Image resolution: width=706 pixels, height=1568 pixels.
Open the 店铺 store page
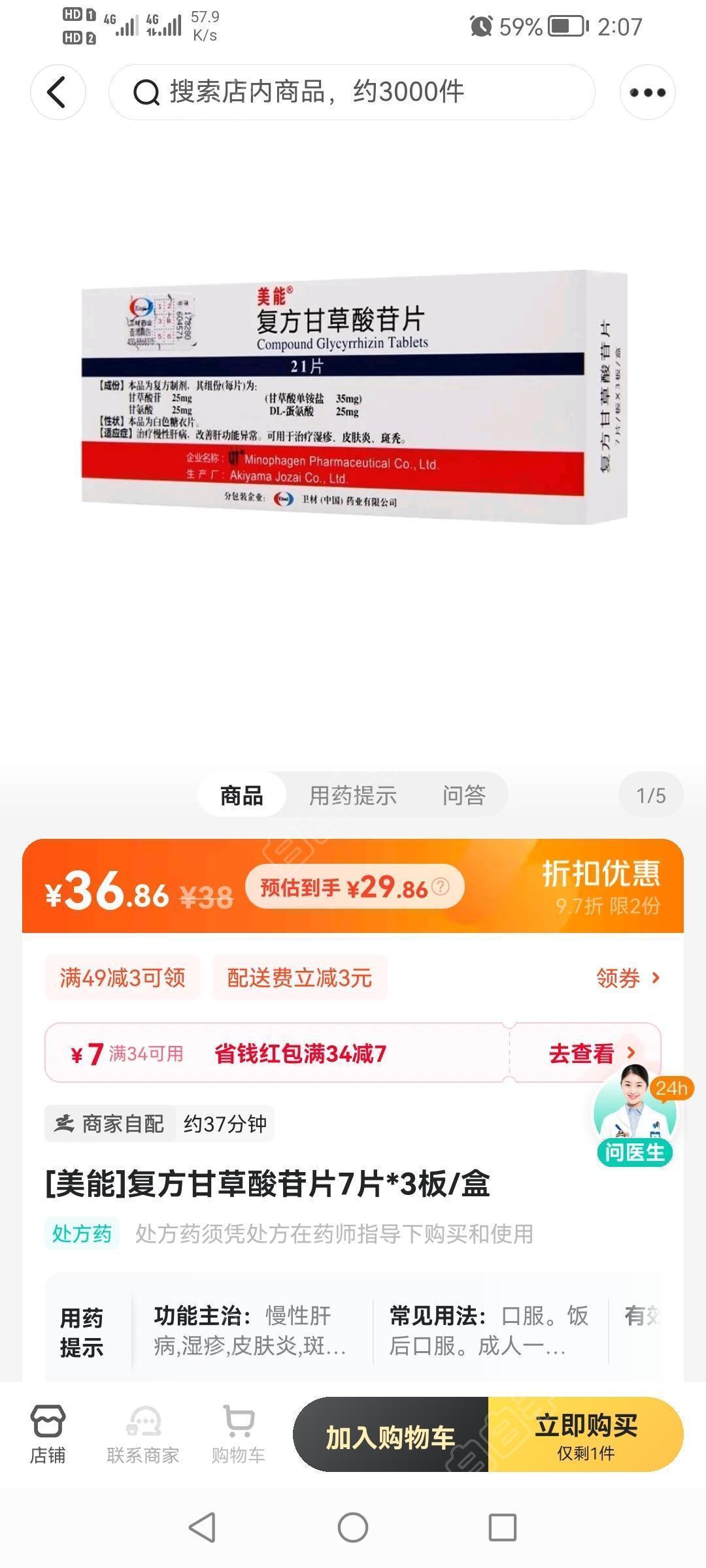[48, 1435]
